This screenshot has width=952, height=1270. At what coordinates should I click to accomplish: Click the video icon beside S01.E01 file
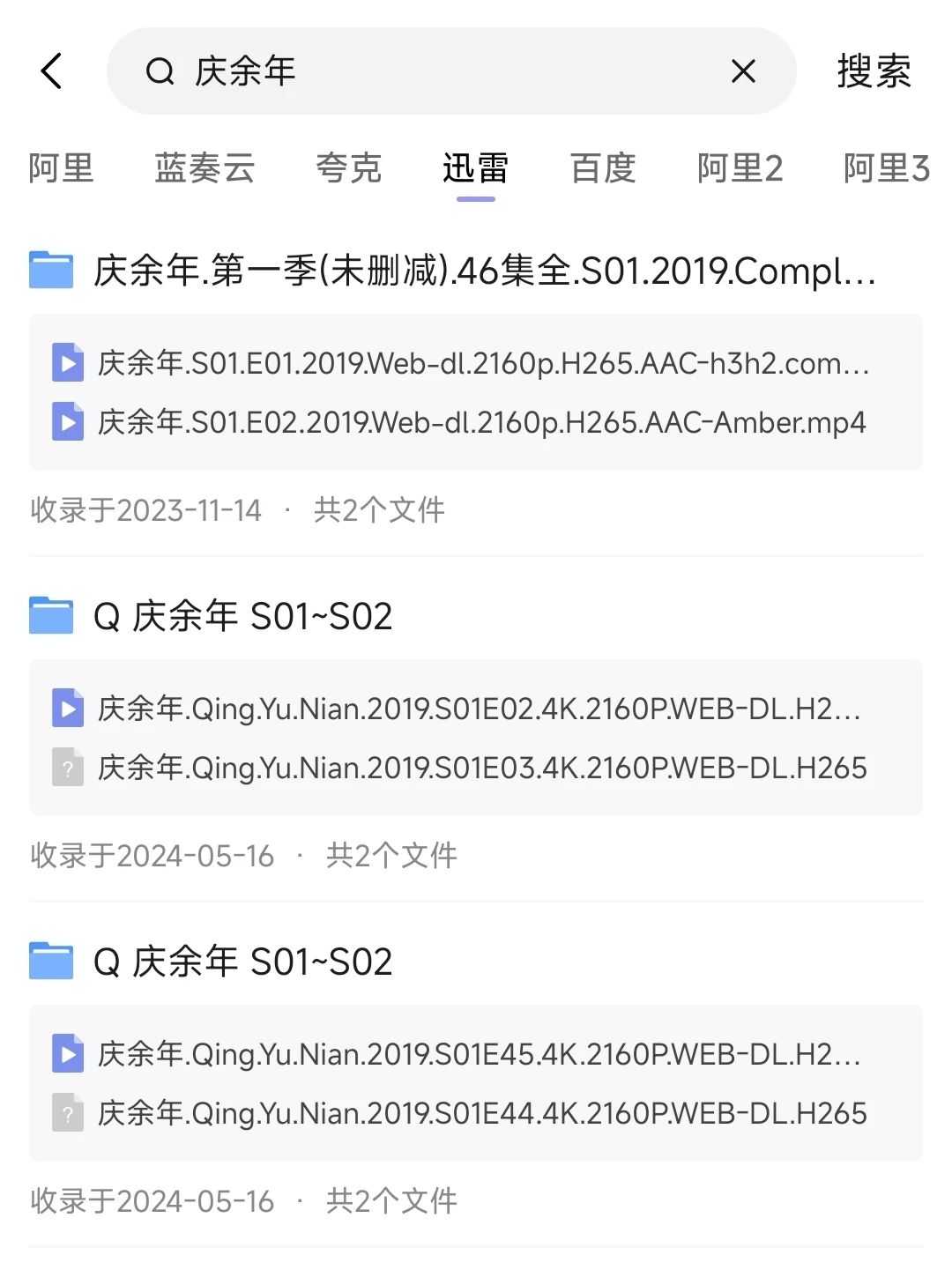coord(67,363)
